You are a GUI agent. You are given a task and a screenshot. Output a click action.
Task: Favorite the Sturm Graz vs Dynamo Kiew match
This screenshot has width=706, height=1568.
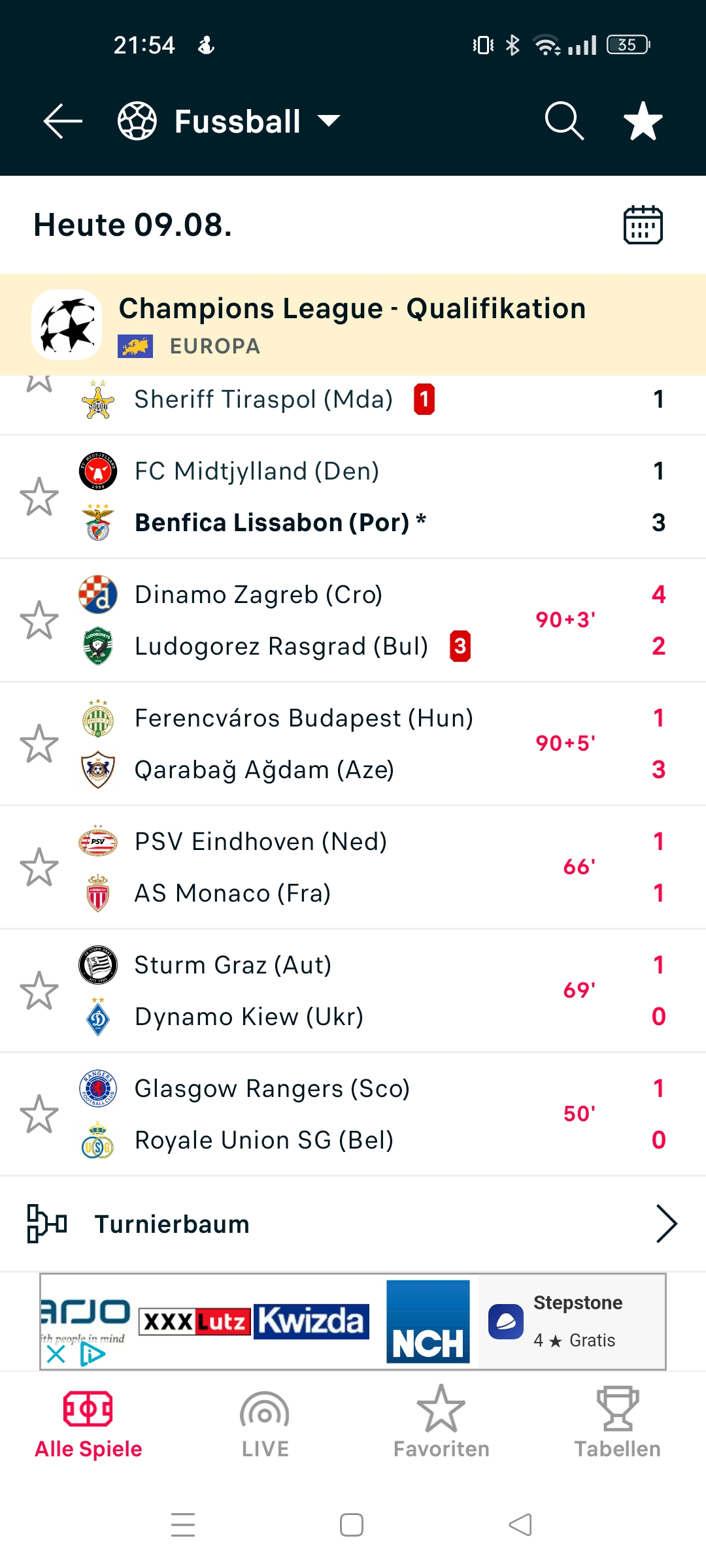(x=39, y=990)
